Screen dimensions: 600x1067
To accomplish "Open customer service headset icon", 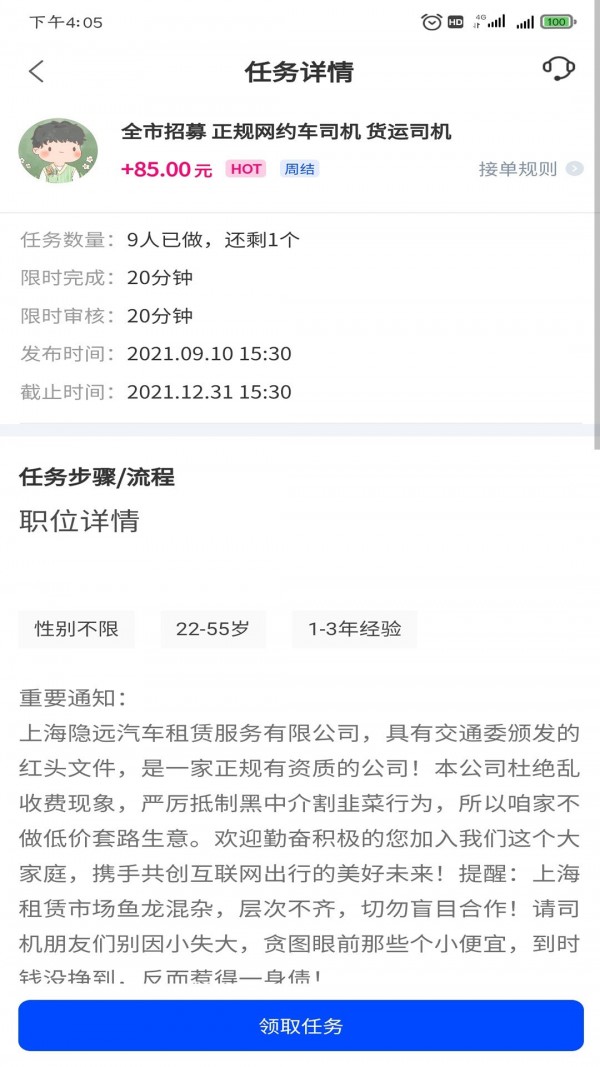I will click(x=558, y=69).
